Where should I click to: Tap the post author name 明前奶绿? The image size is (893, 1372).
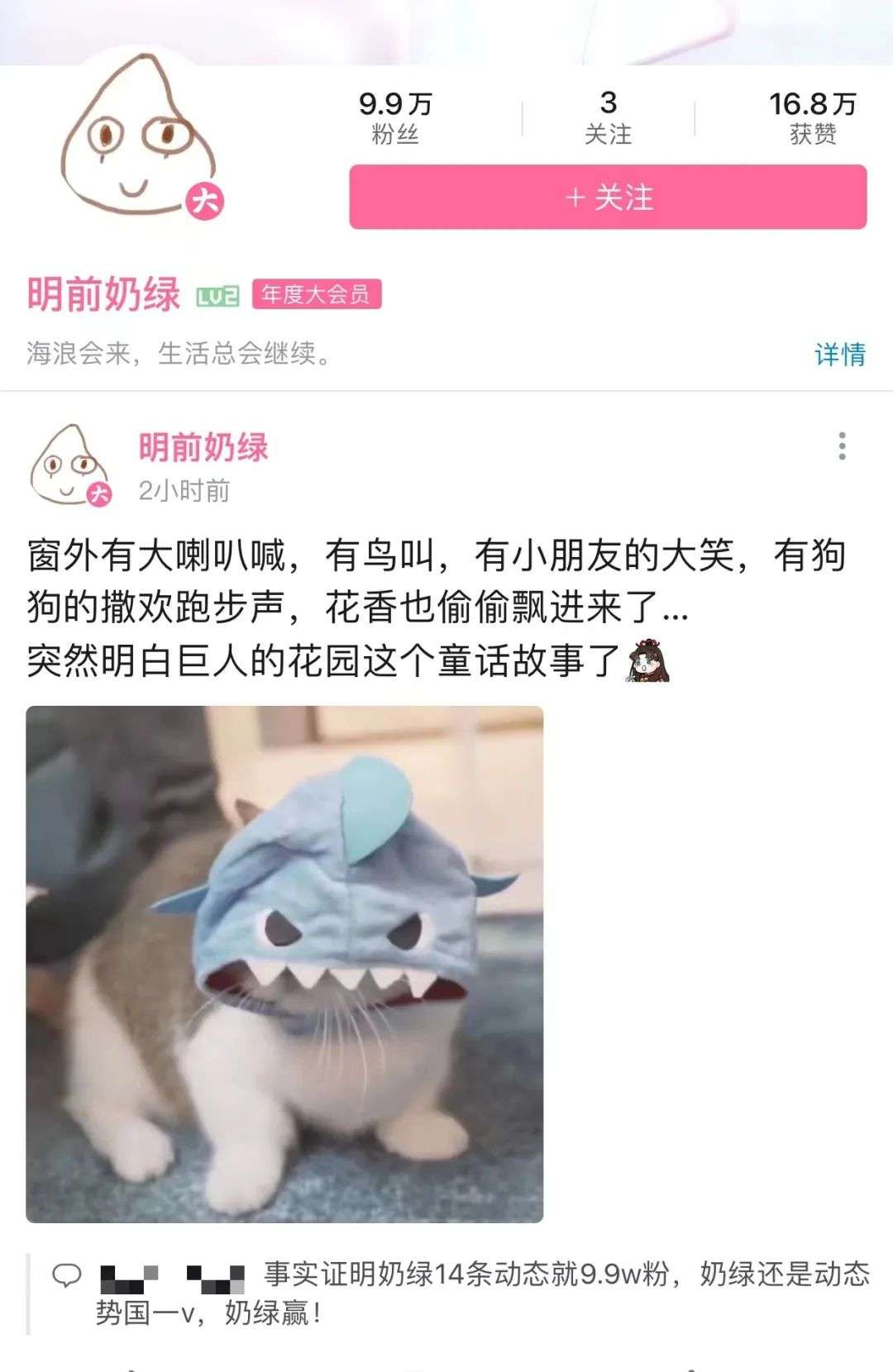point(203,447)
